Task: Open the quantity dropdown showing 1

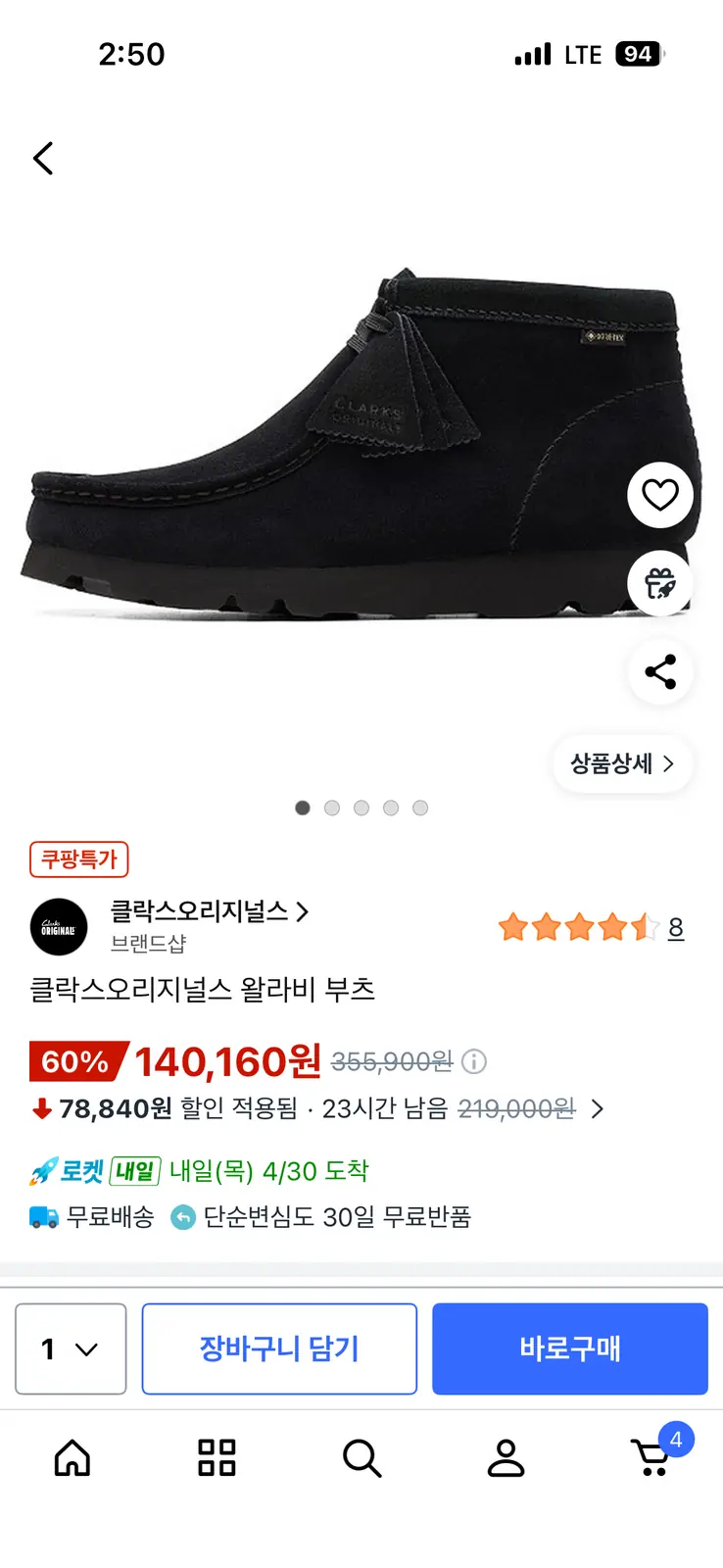Action: pos(71,1348)
